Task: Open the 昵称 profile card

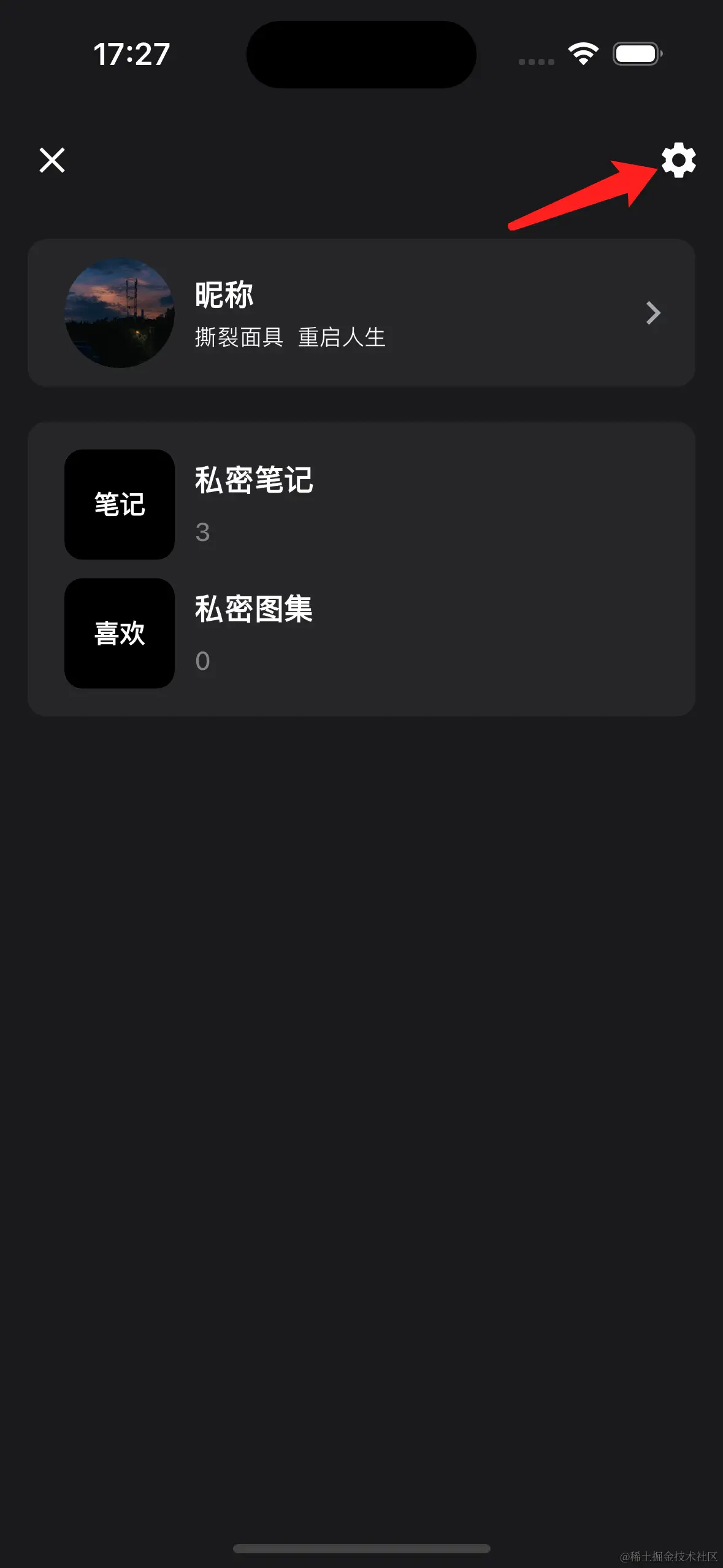Action: pos(361,313)
